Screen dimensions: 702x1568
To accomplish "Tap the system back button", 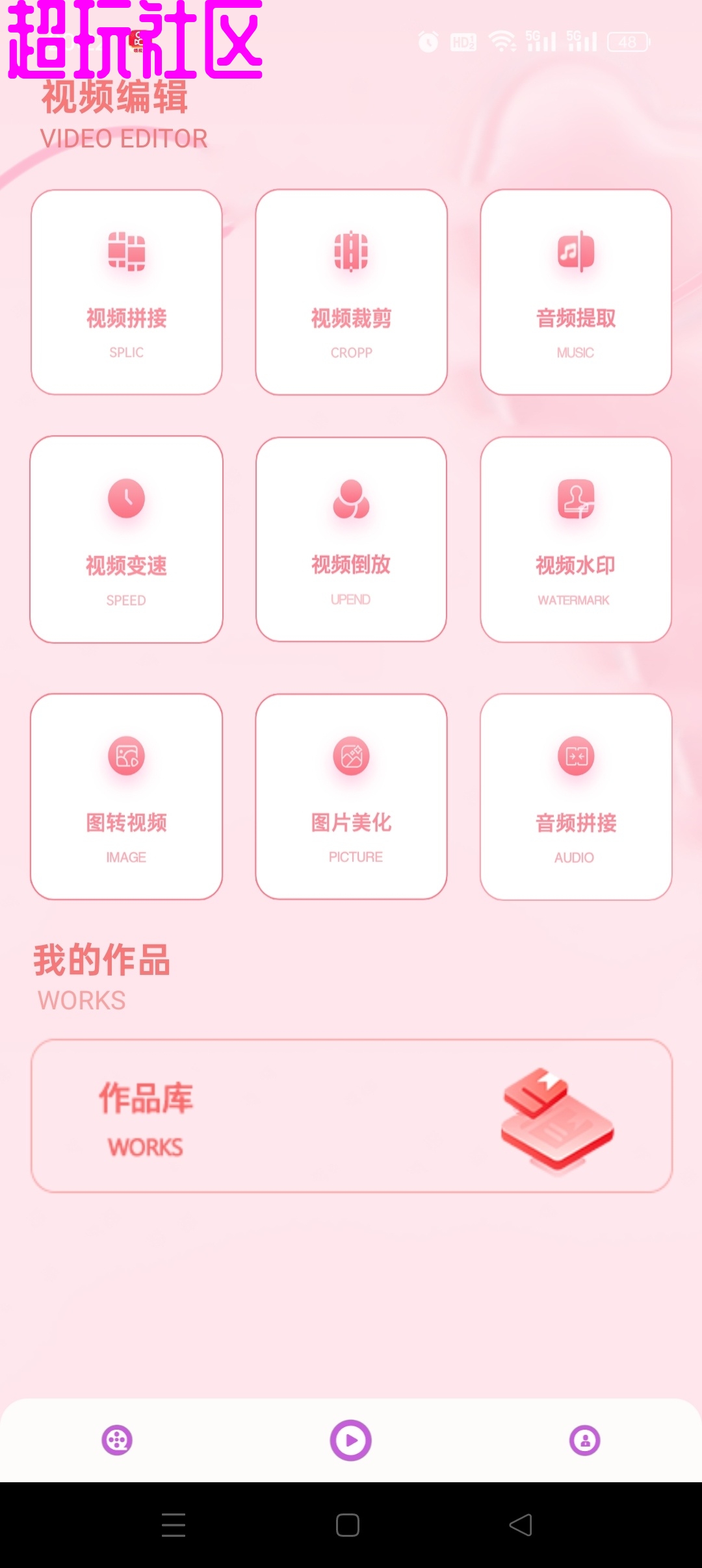I will pyautogui.click(x=521, y=1524).
